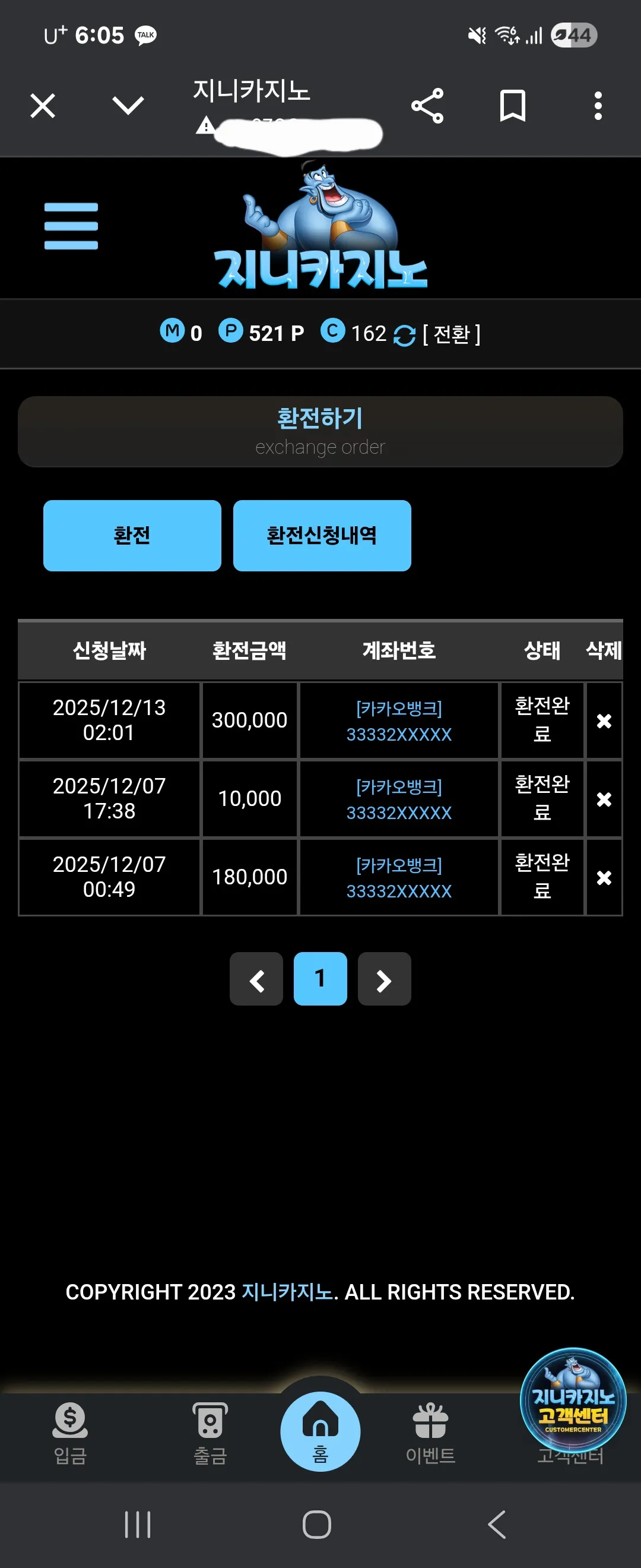641x1568 pixels.
Task: Select page 1 in pagination
Action: coord(320,979)
